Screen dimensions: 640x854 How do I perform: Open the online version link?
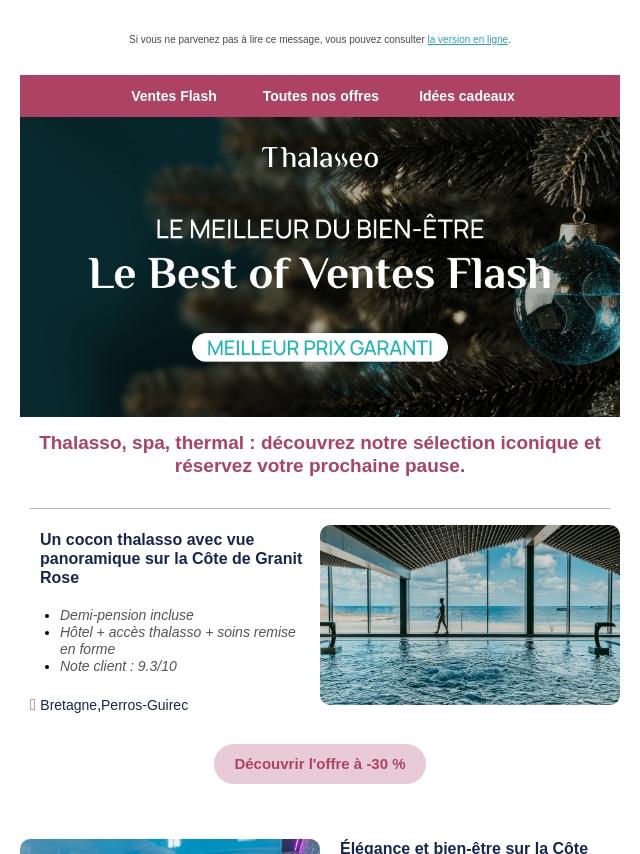pyautogui.click(x=467, y=40)
